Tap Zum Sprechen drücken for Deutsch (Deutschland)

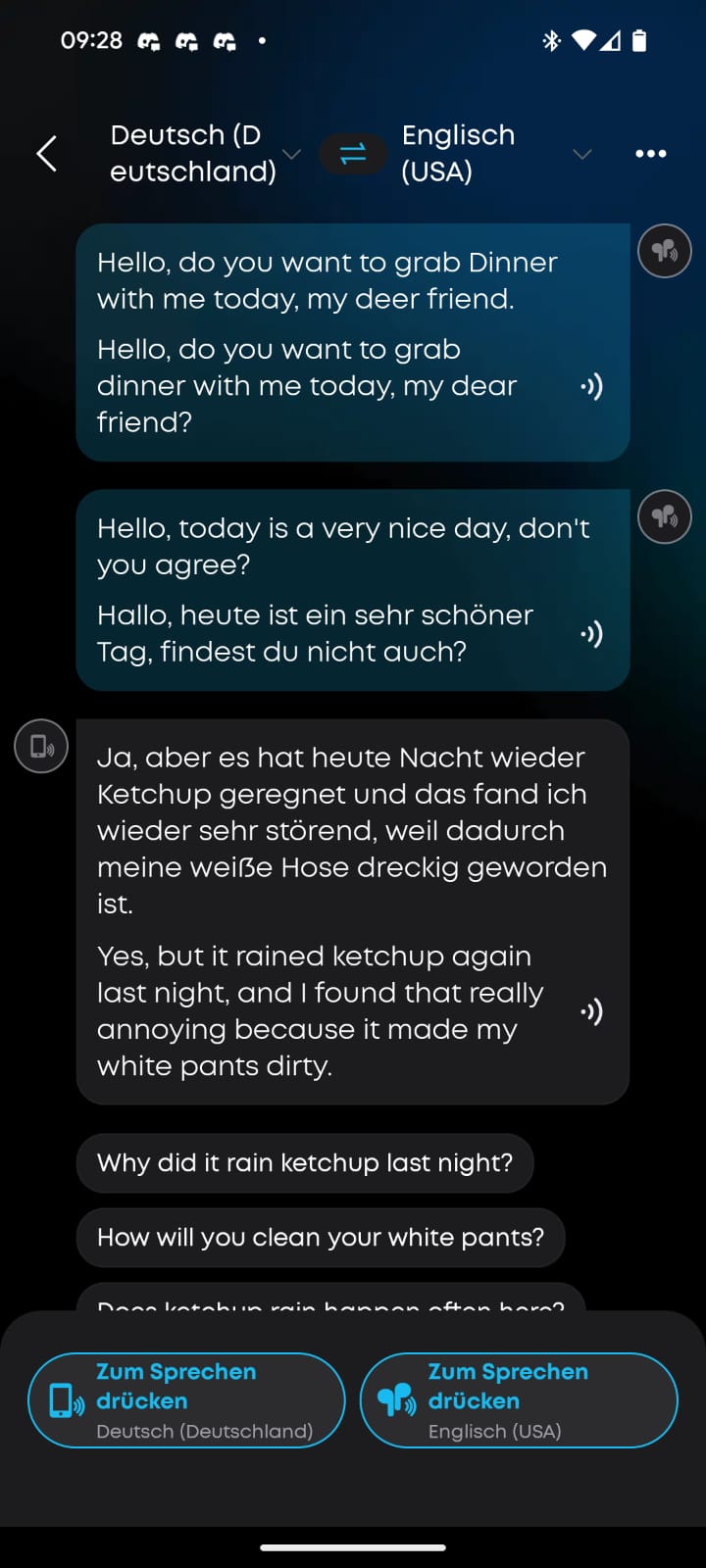click(186, 1400)
